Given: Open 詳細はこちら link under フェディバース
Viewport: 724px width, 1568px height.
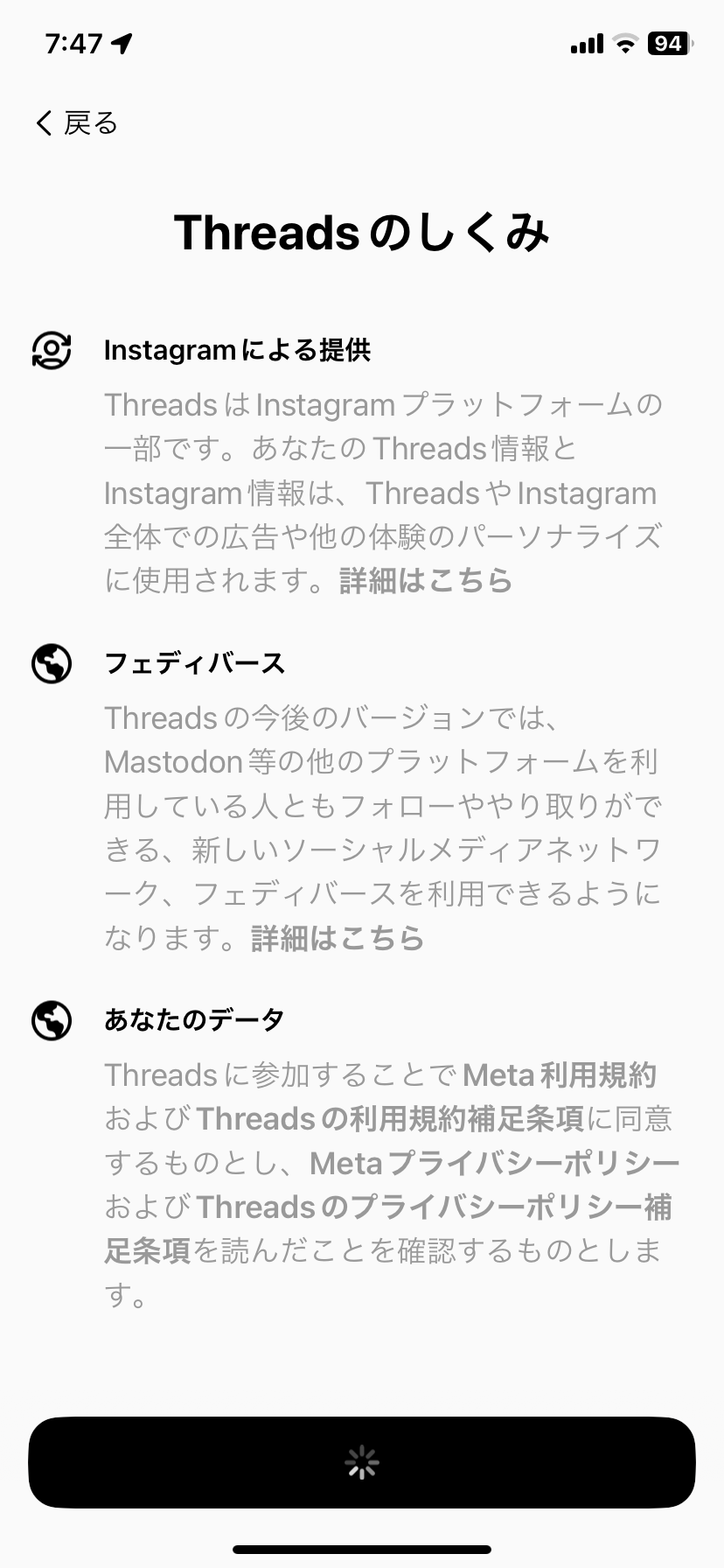Looking at the screenshot, I should (338, 938).
